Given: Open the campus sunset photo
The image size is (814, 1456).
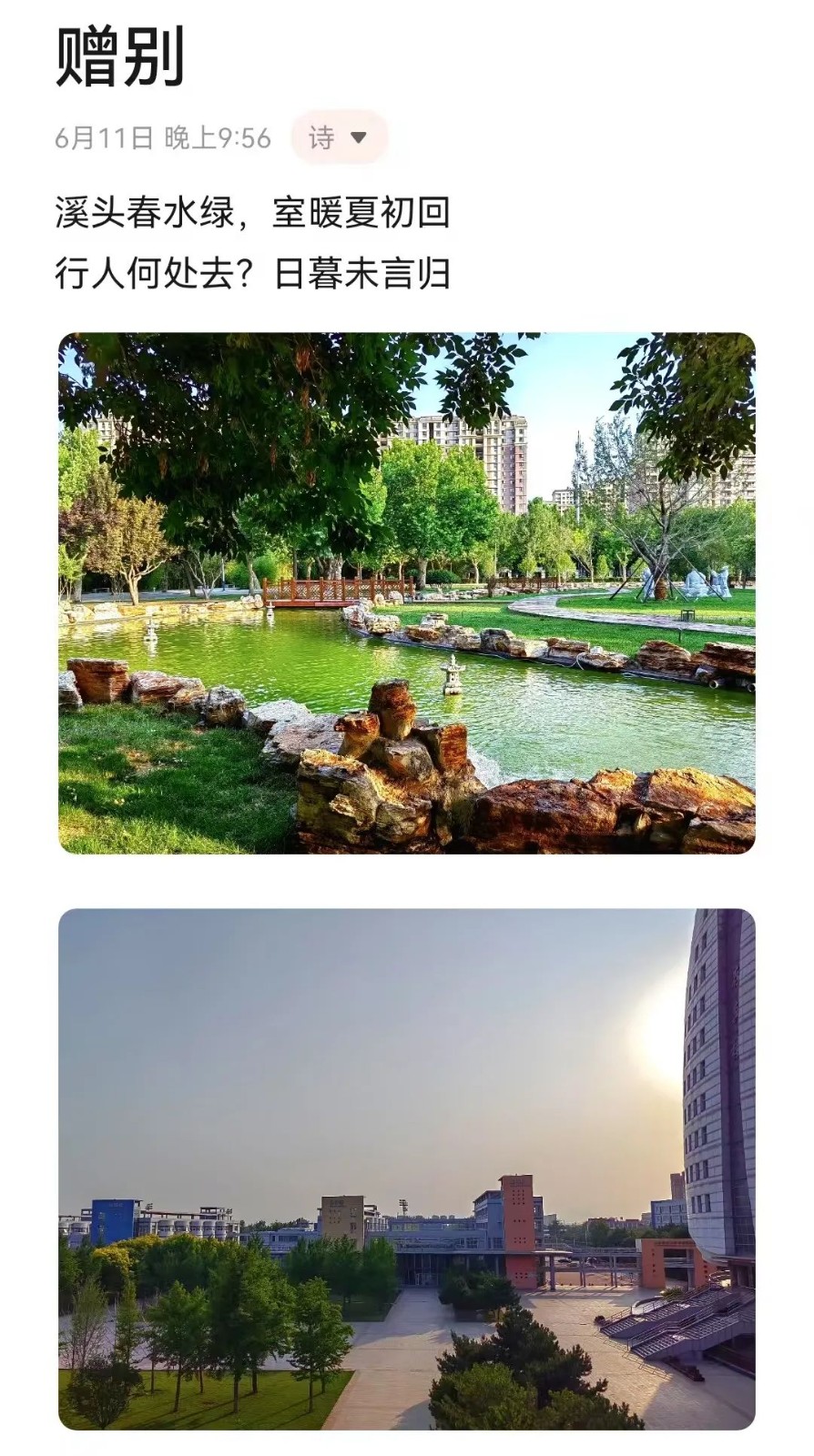Looking at the screenshot, I should point(406,1168).
